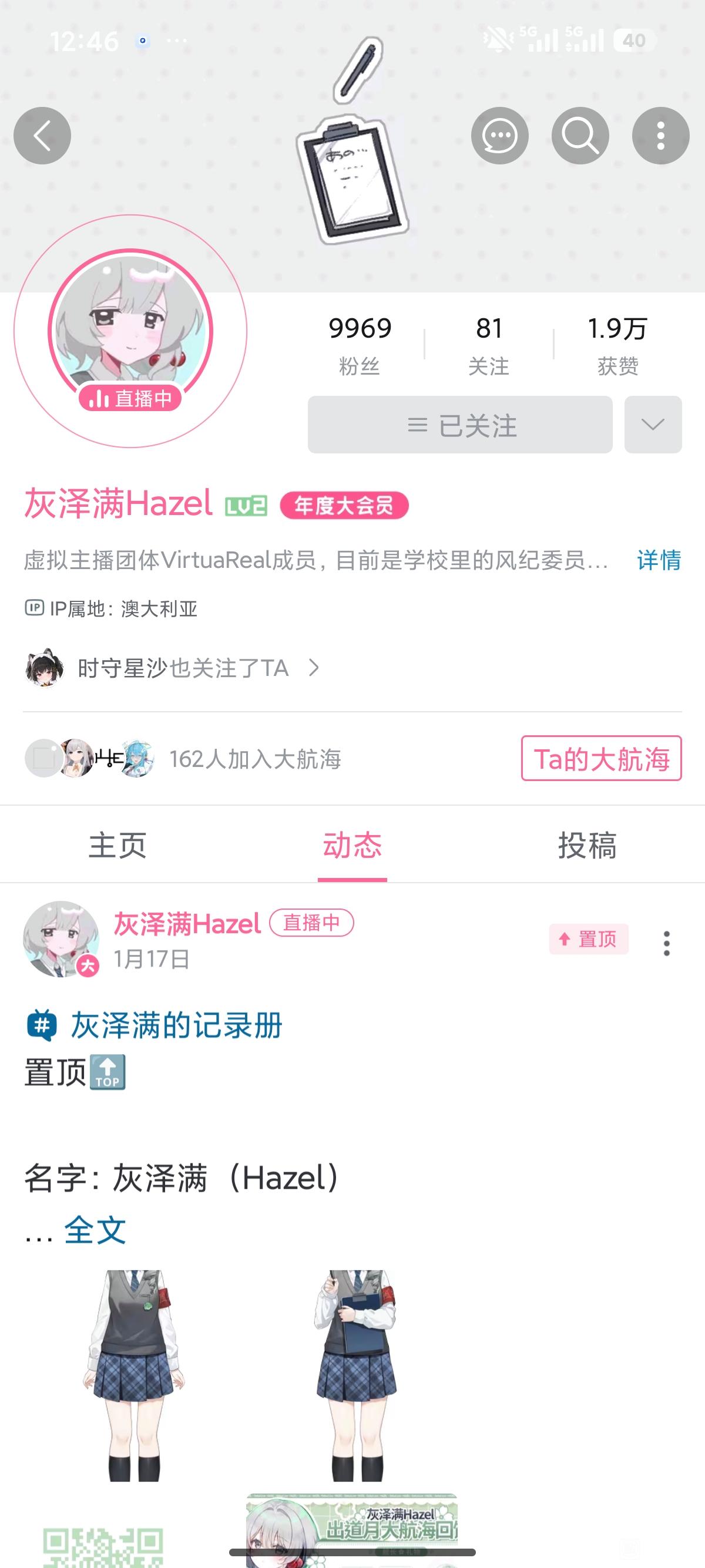Viewport: 705px width, 1568px height.
Task: Open the 灰泽满的记录册 topic tag
Action: (155, 1025)
